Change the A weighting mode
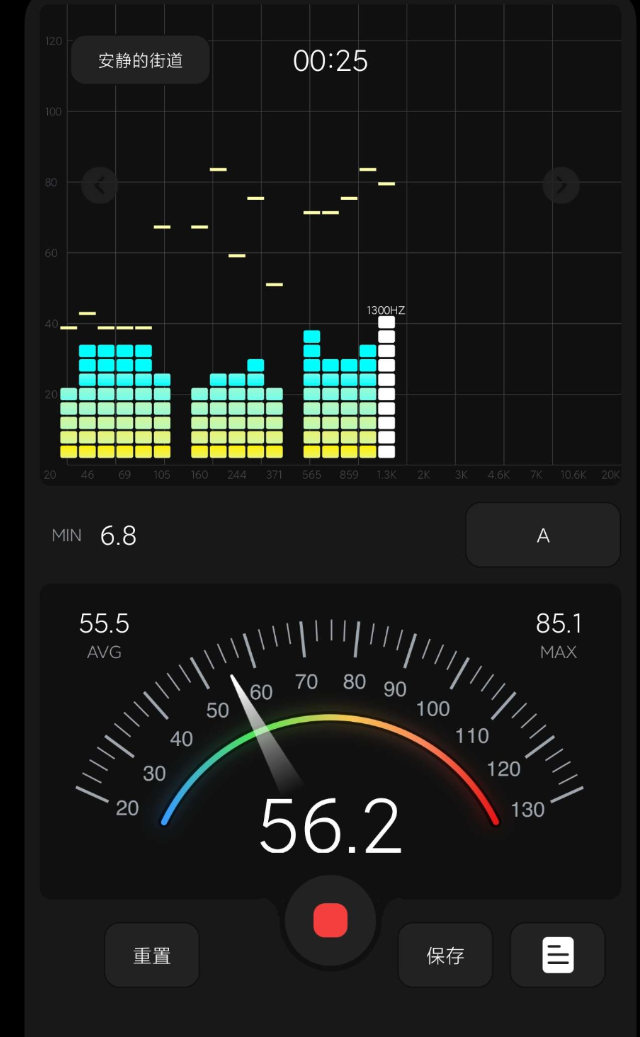The height and width of the screenshot is (1037, 640). tap(543, 535)
